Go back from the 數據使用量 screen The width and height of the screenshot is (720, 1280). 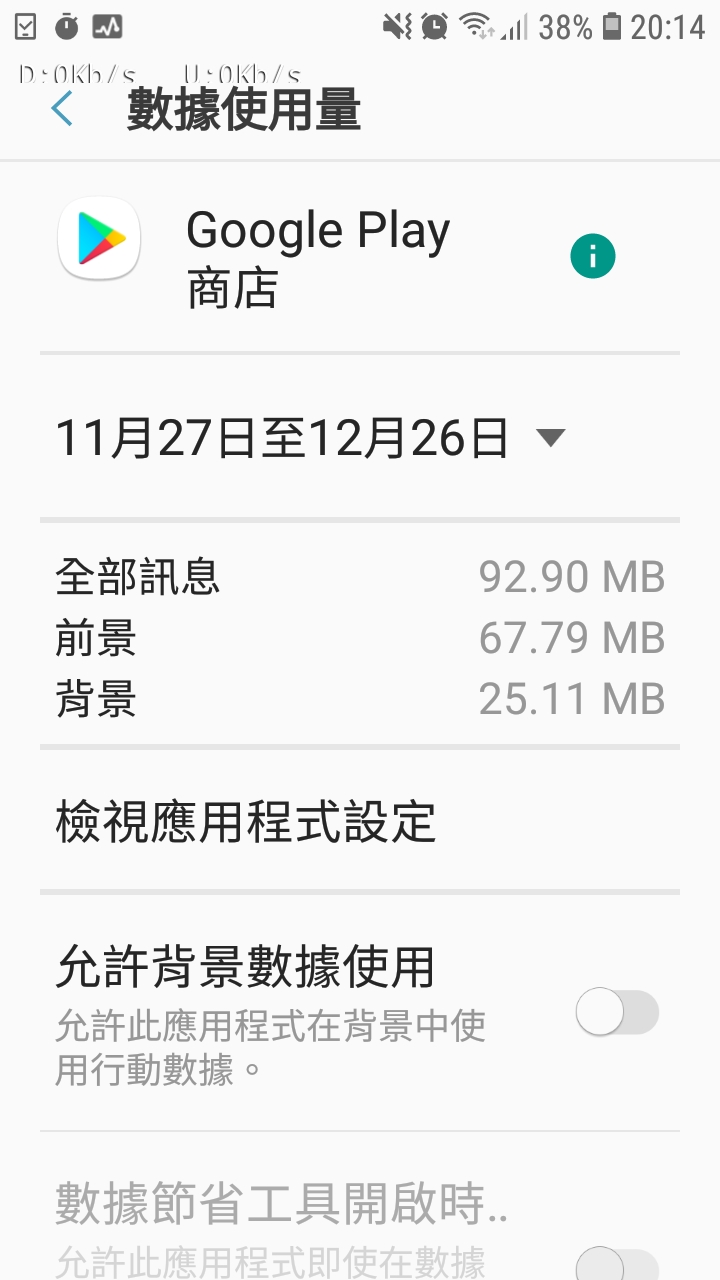pyautogui.click(x=62, y=108)
